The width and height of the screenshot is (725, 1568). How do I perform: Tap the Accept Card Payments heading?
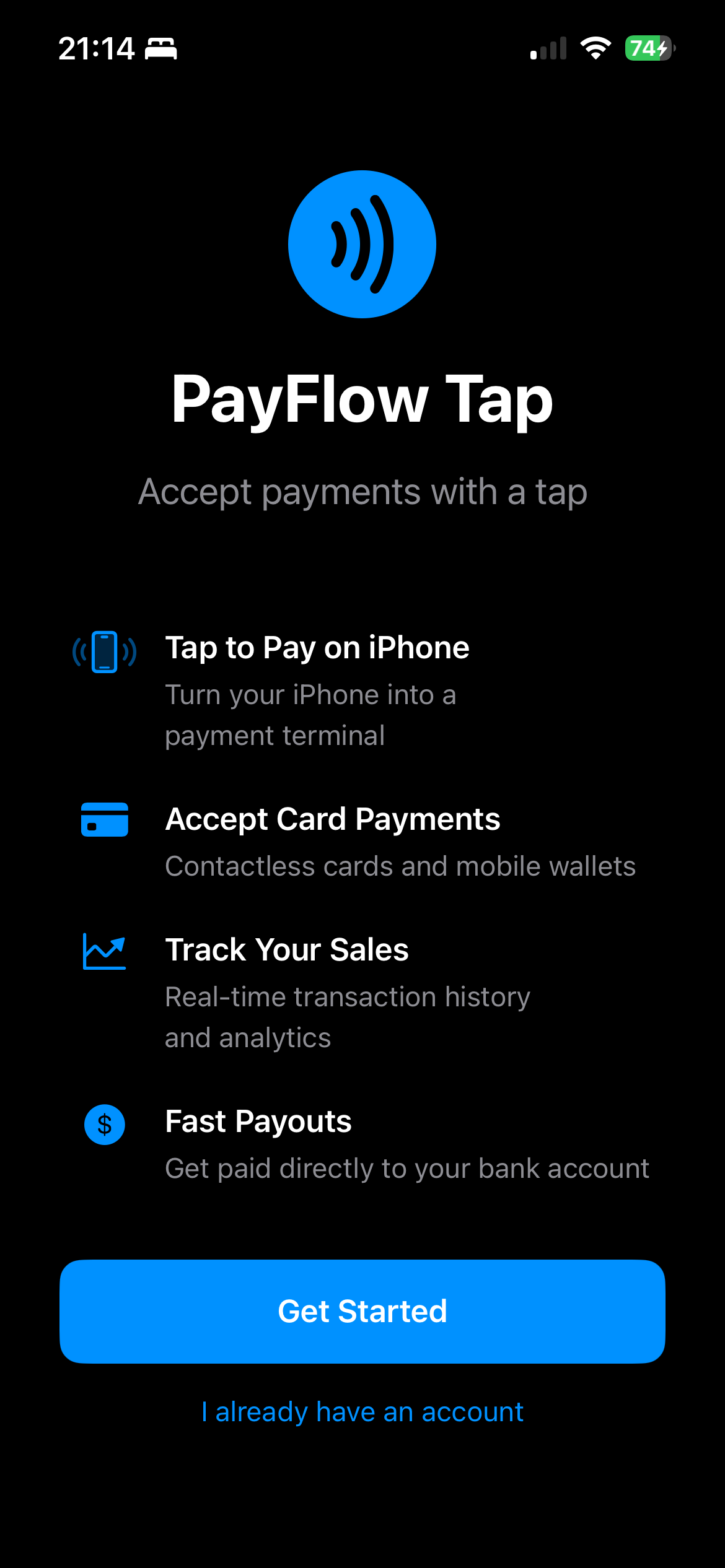tap(333, 819)
